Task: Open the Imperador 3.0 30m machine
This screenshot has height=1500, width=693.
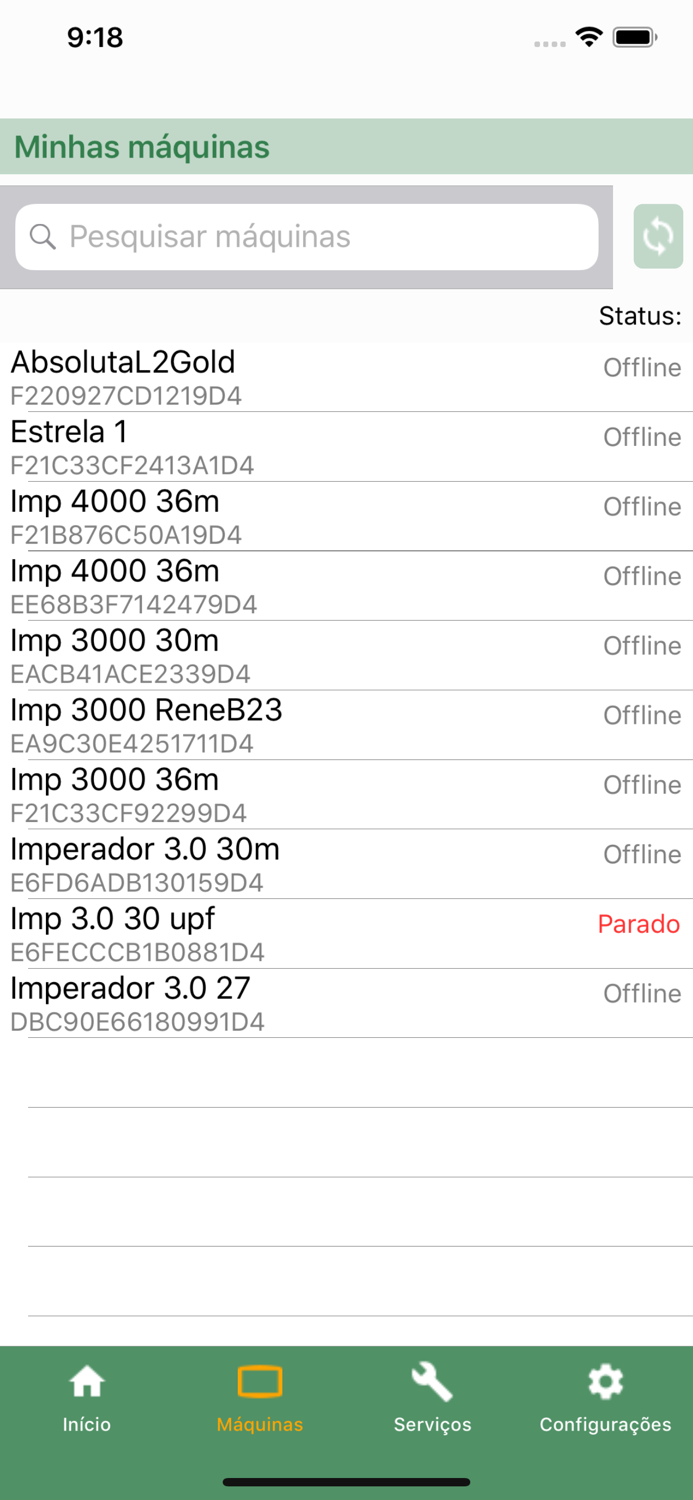Action: click(x=346, y=864)
